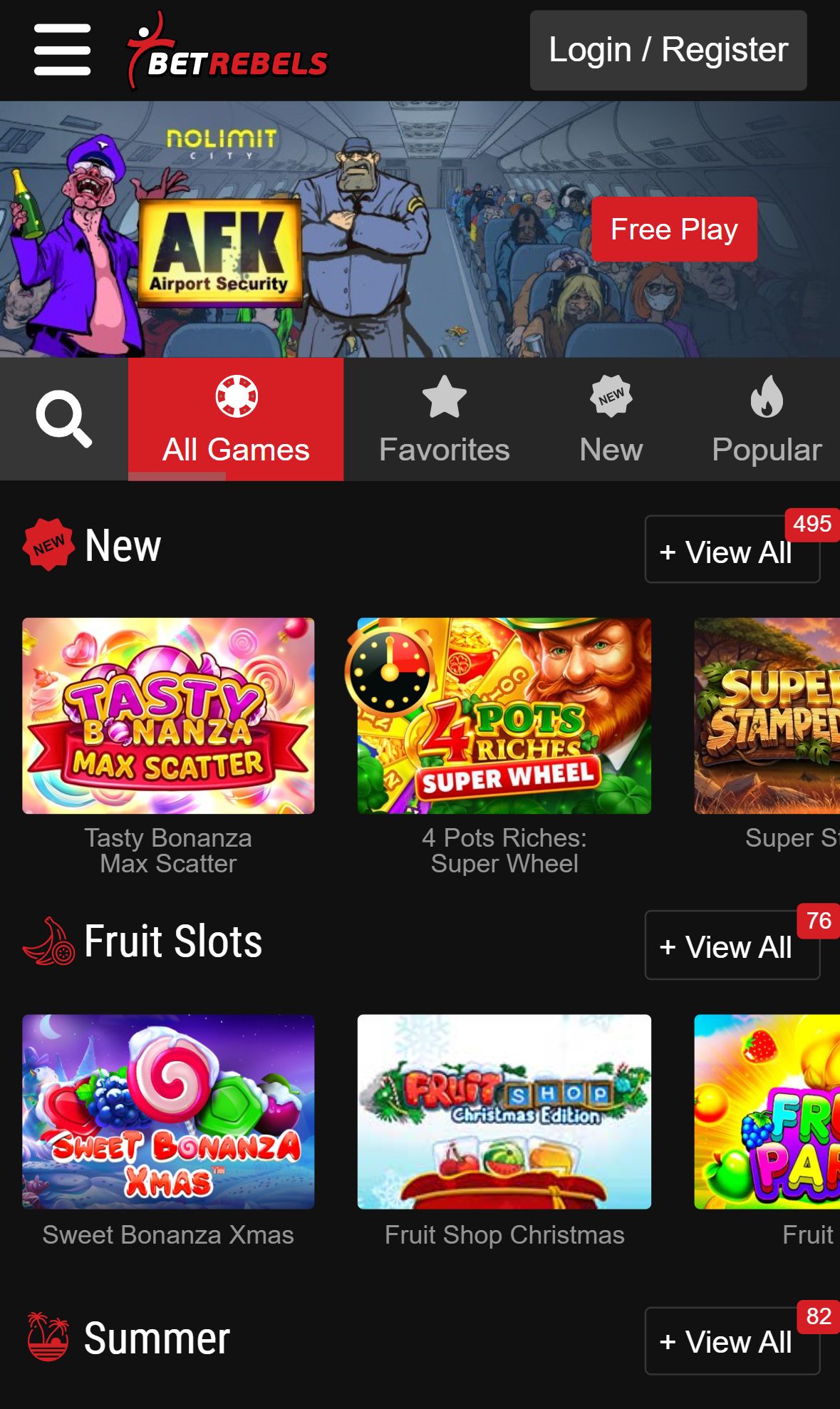Screen dimensions: 840x1409
Task: Go to BetRebels home via logo
Action: coord(227,50)
